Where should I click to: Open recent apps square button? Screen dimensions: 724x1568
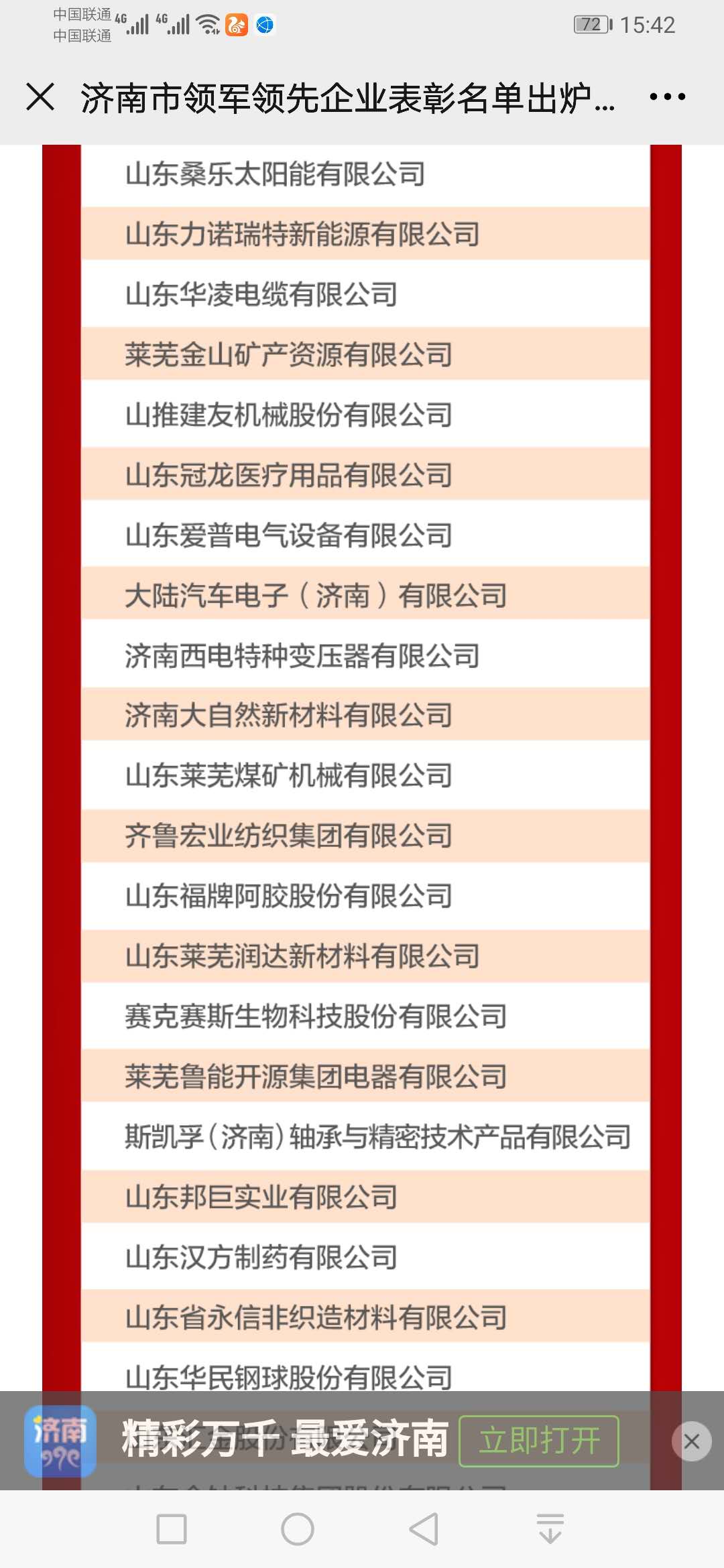[x=172, y=1529]
